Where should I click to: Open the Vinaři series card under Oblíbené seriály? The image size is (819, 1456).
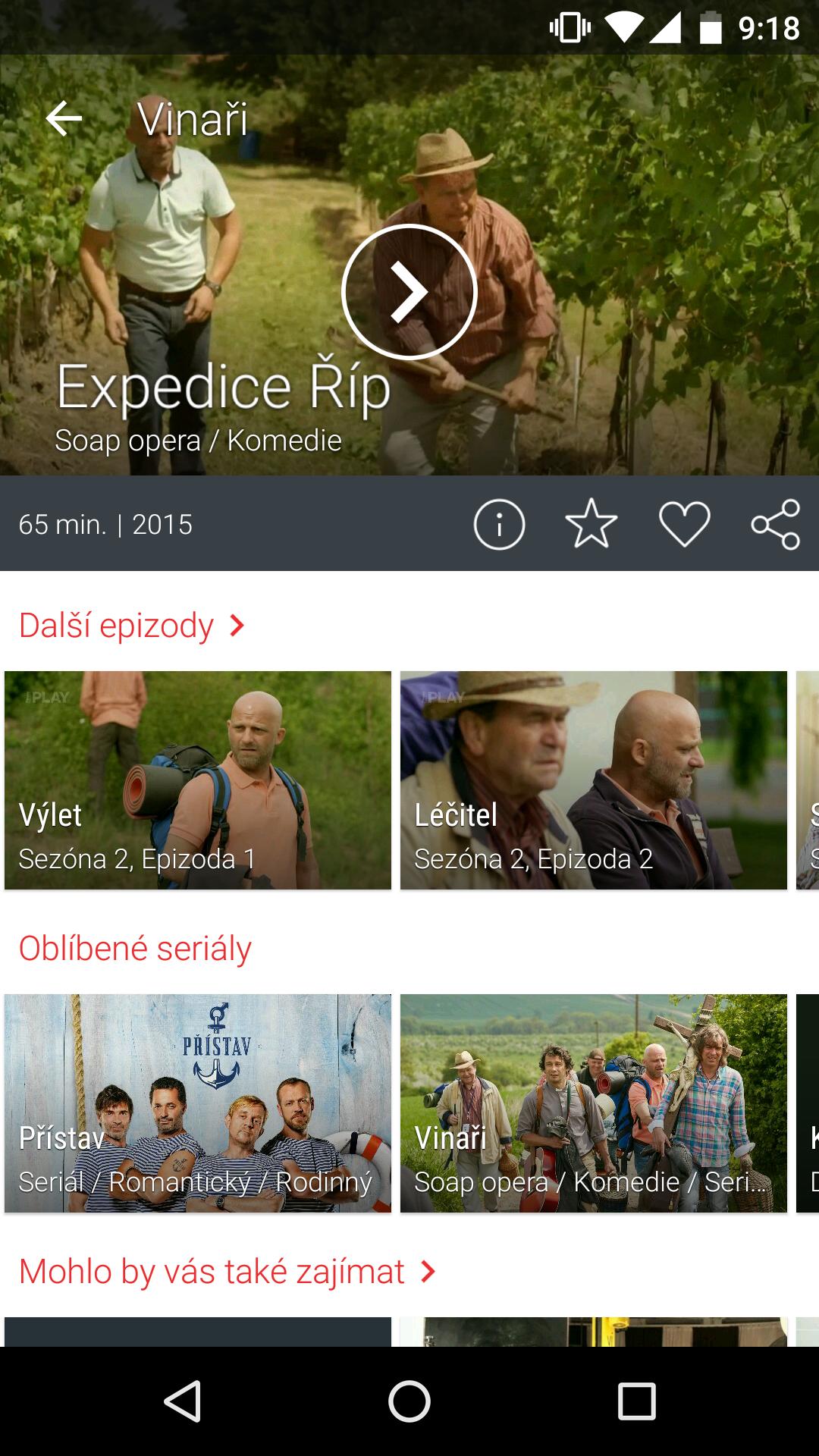pos(594,1103)
